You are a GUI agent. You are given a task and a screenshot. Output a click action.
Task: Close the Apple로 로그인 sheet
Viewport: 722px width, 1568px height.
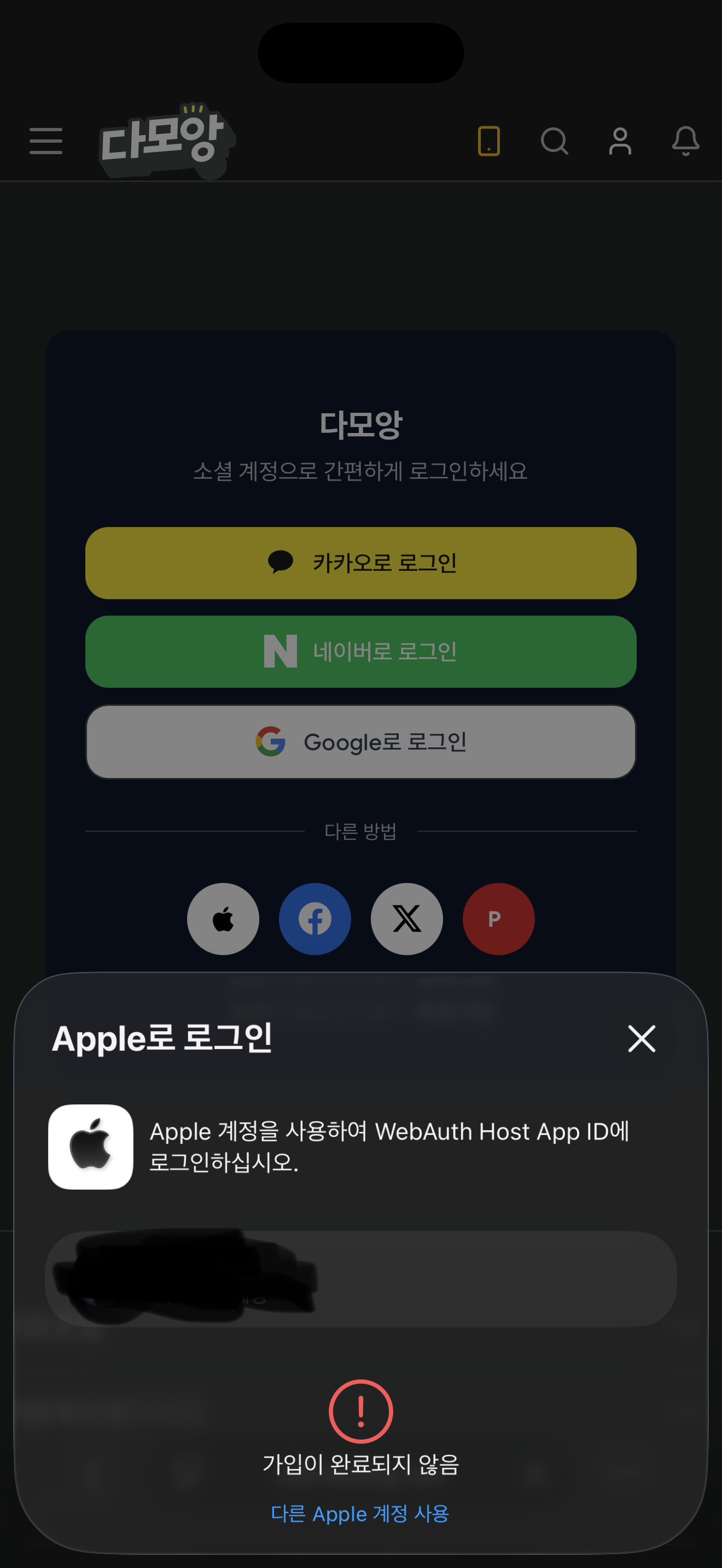coord(642,1038)
